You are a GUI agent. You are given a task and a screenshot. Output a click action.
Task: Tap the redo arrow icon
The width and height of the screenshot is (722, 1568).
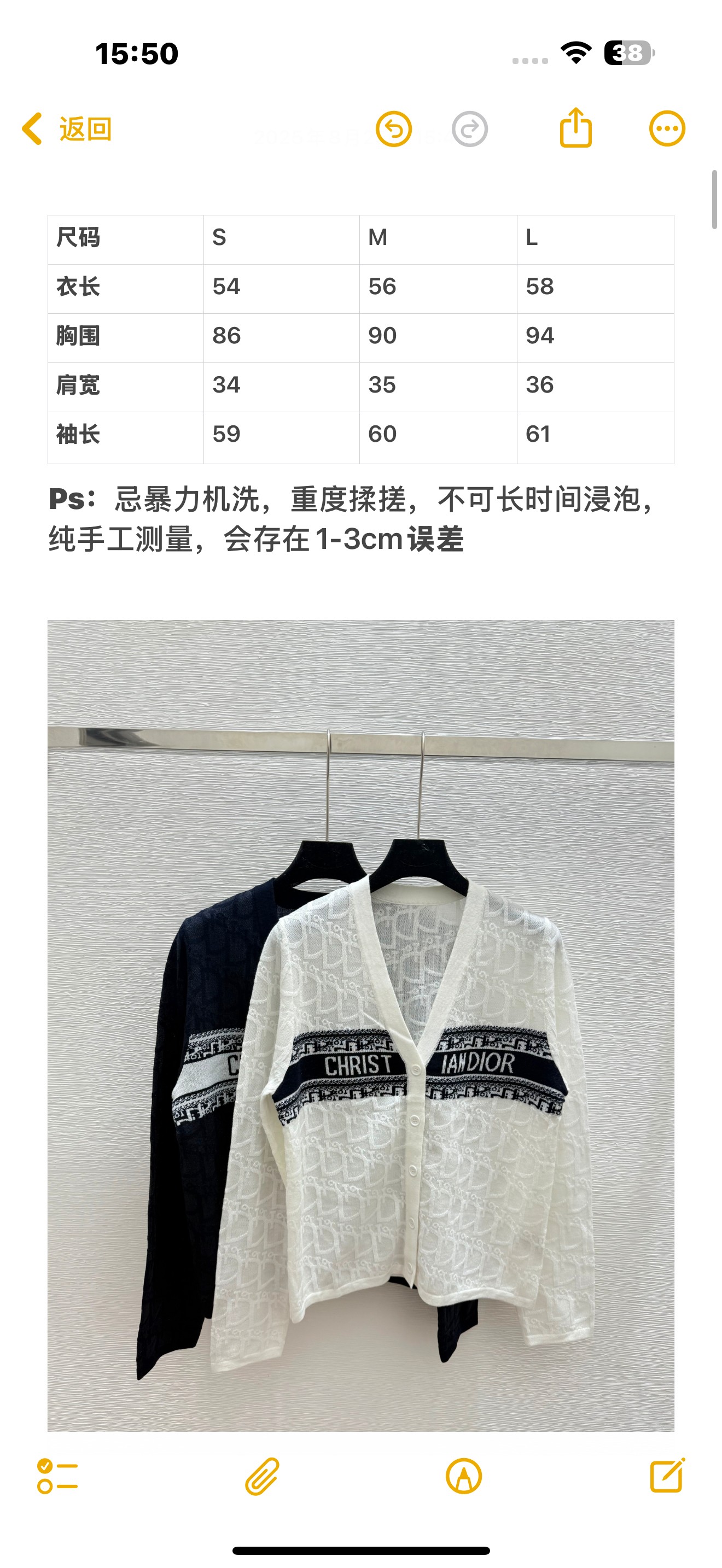point(469,129)
